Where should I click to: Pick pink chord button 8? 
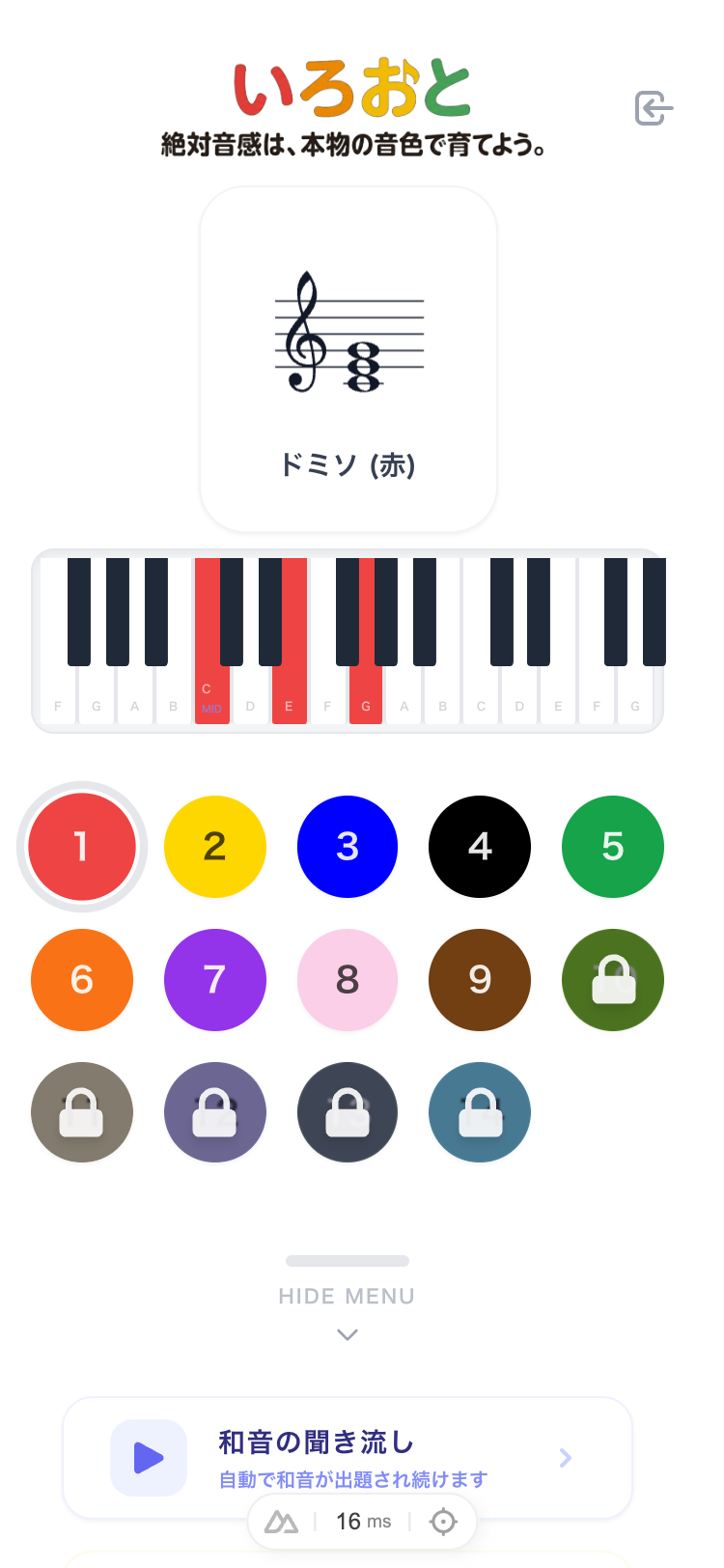[x=348, y=980]
